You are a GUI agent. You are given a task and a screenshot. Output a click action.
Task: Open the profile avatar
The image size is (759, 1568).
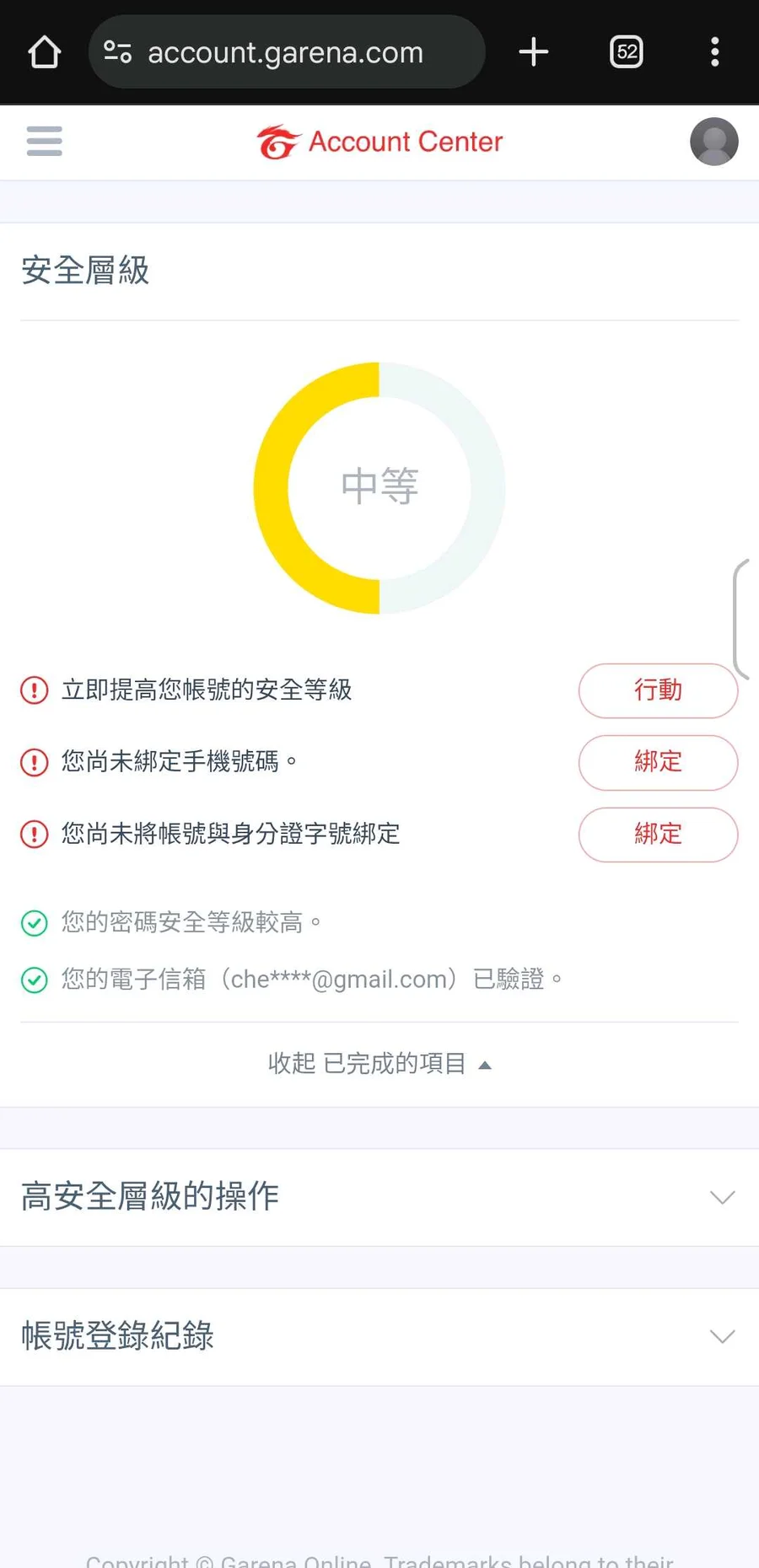[714, 141]
